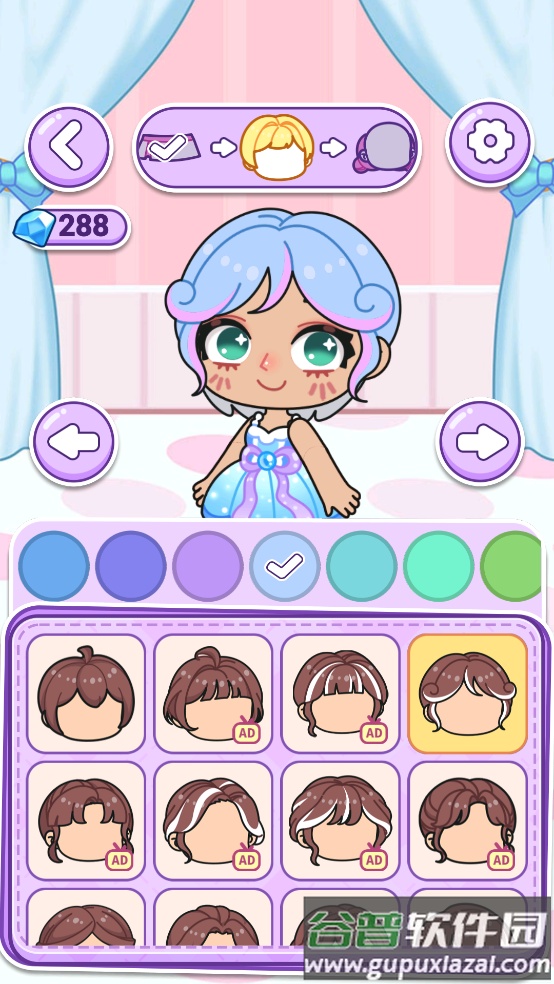Image resolution: width=554 pixels, height=984 pixels.
Task: Choose the mint green hair color
Action: click(439, 566)
